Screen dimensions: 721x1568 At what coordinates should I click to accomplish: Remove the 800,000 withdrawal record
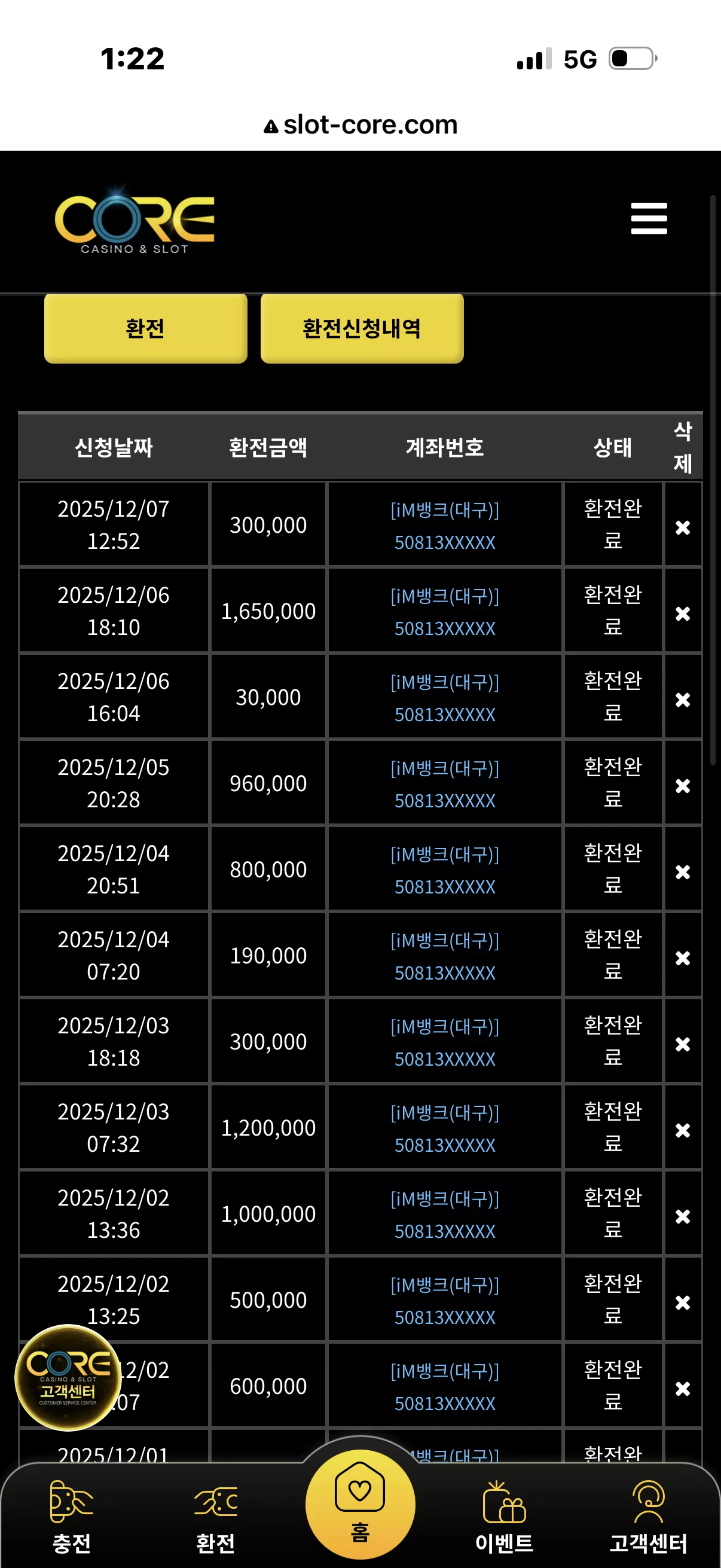[683, 873]
